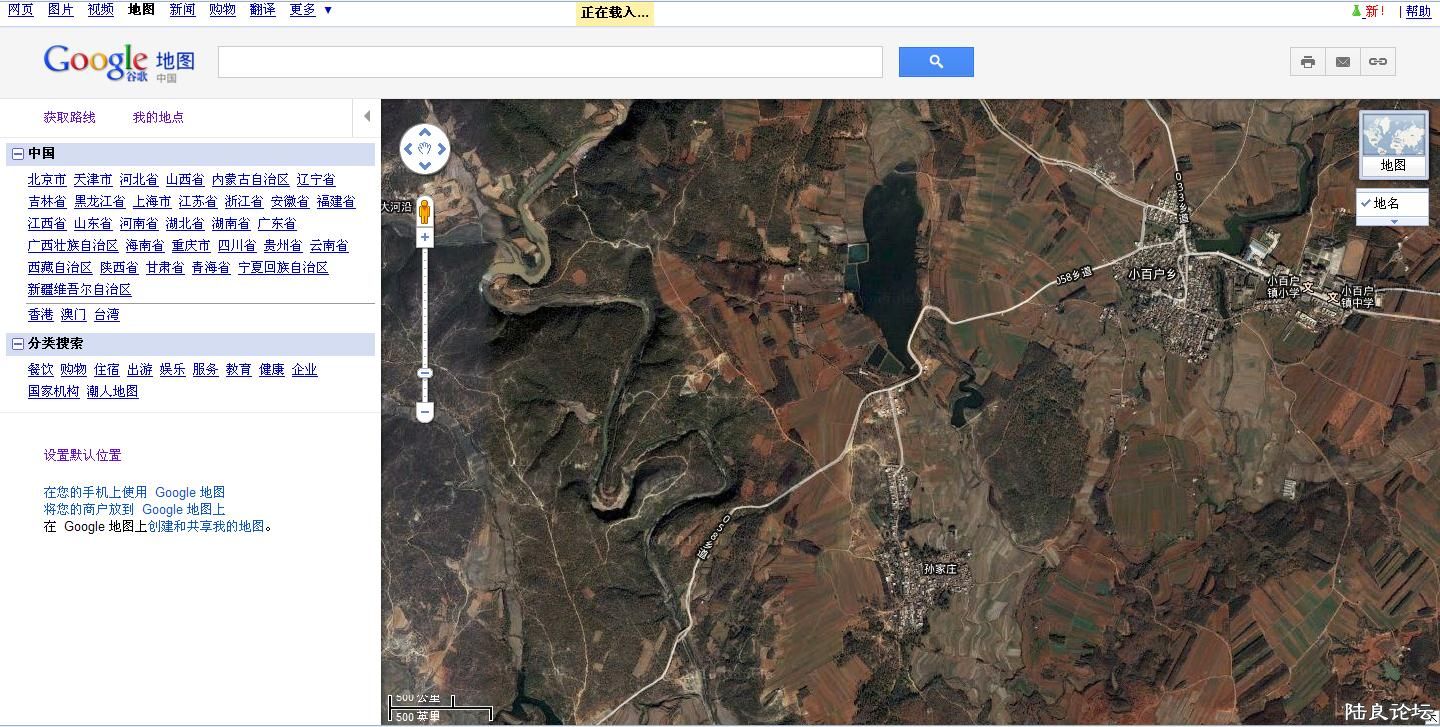Open 获取路线 directions
Viewport: 1440px width, 727px height.
[x=69, y=117]
